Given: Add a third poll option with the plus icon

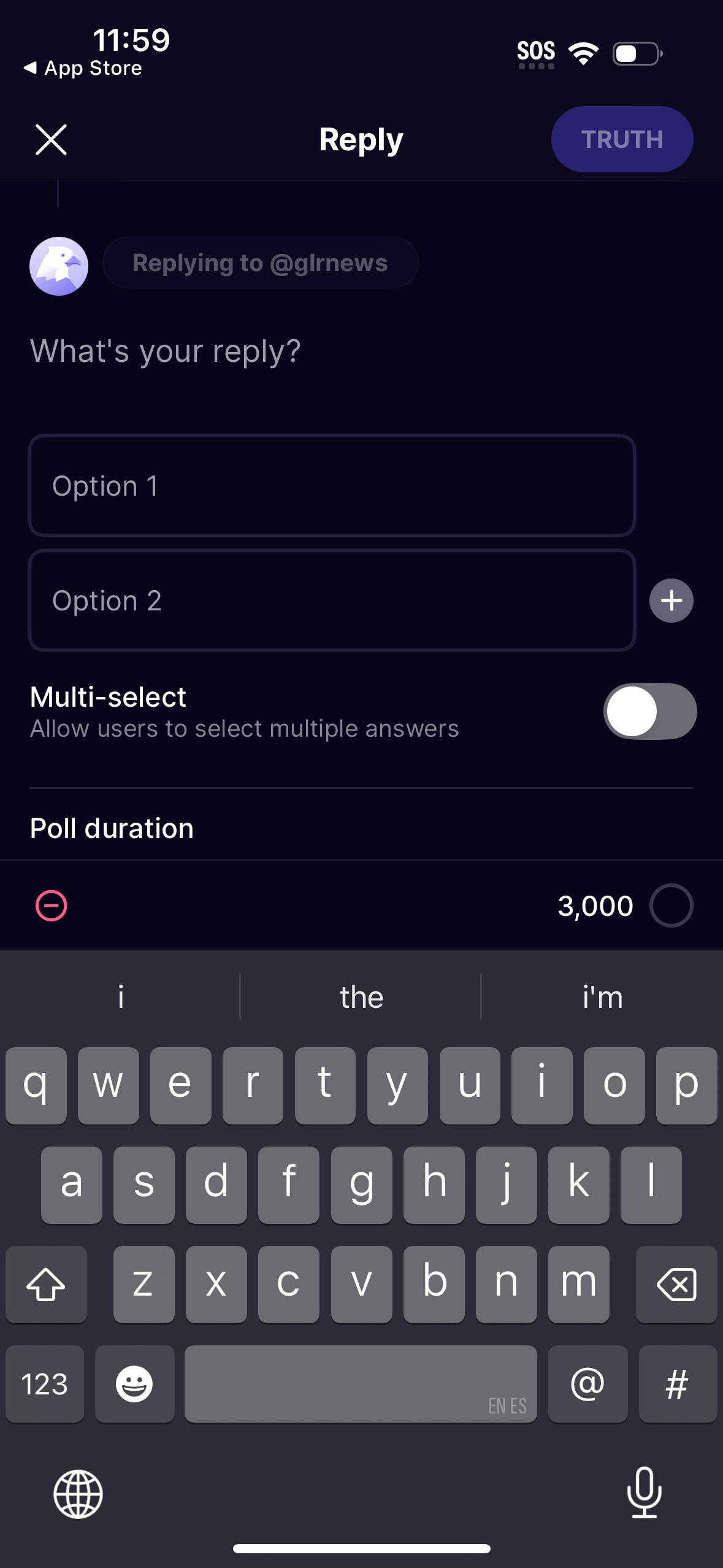Looking at the screenshot, I should 671,600.
